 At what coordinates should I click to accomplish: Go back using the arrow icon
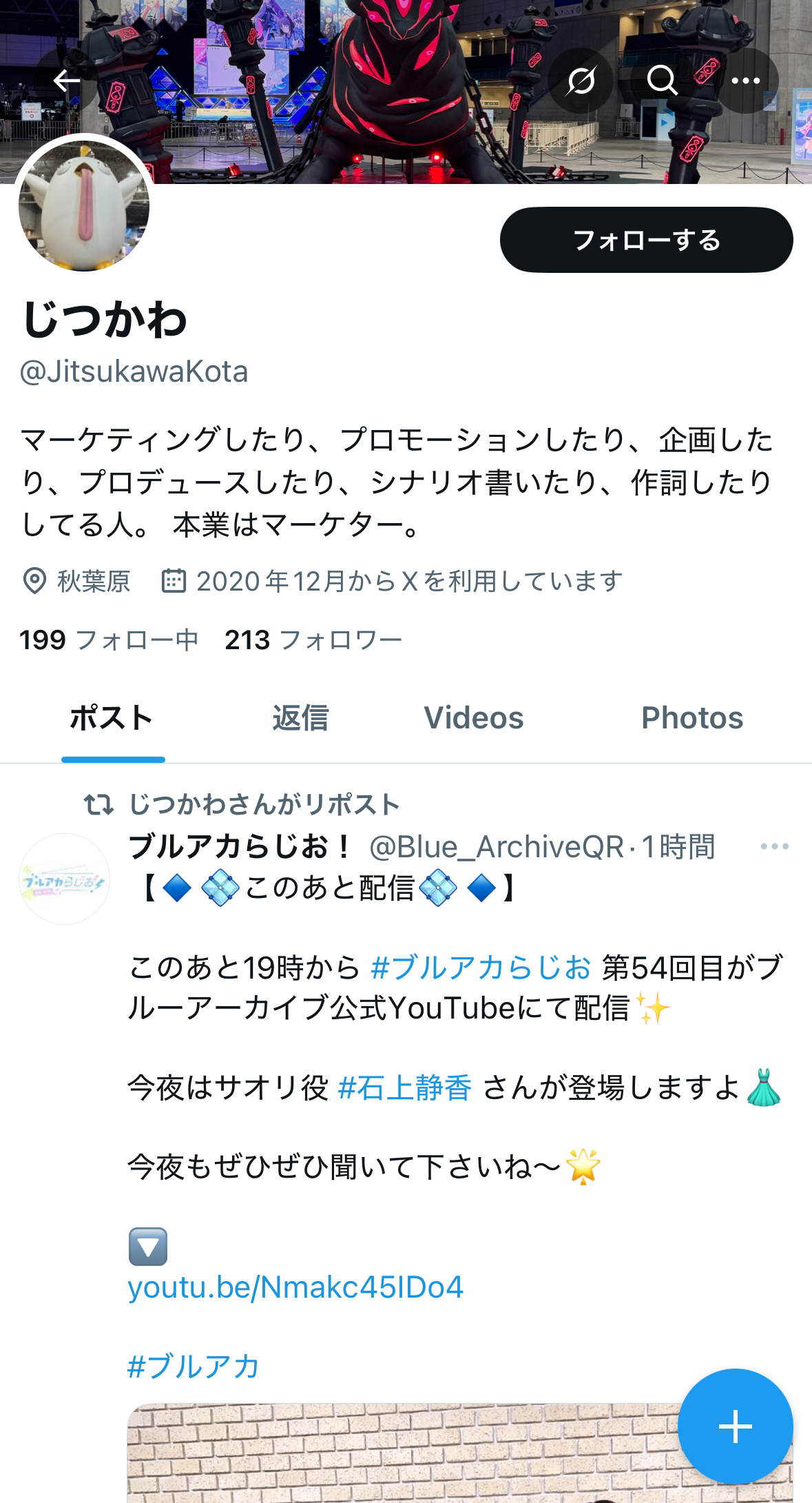[x=67, y=81]
